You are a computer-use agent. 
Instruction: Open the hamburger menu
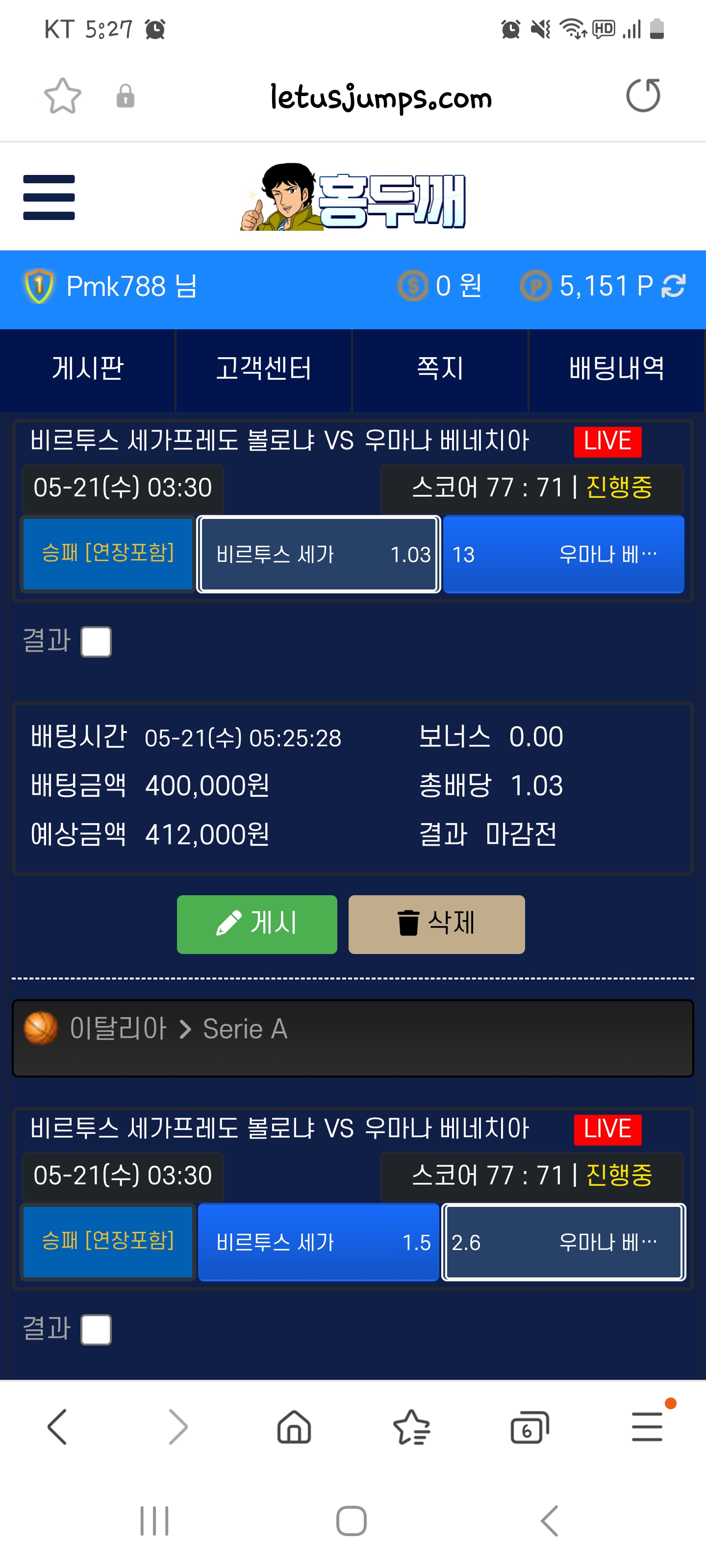[x=49, y=197]
